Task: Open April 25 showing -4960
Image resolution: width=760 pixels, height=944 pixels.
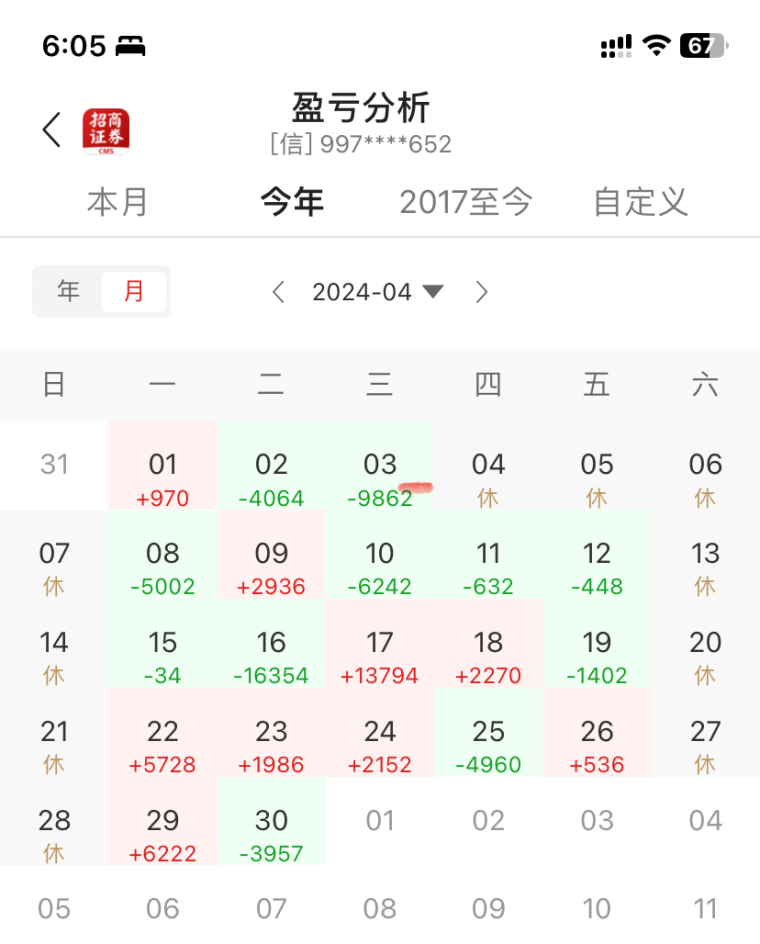Action: click(488, 745)
